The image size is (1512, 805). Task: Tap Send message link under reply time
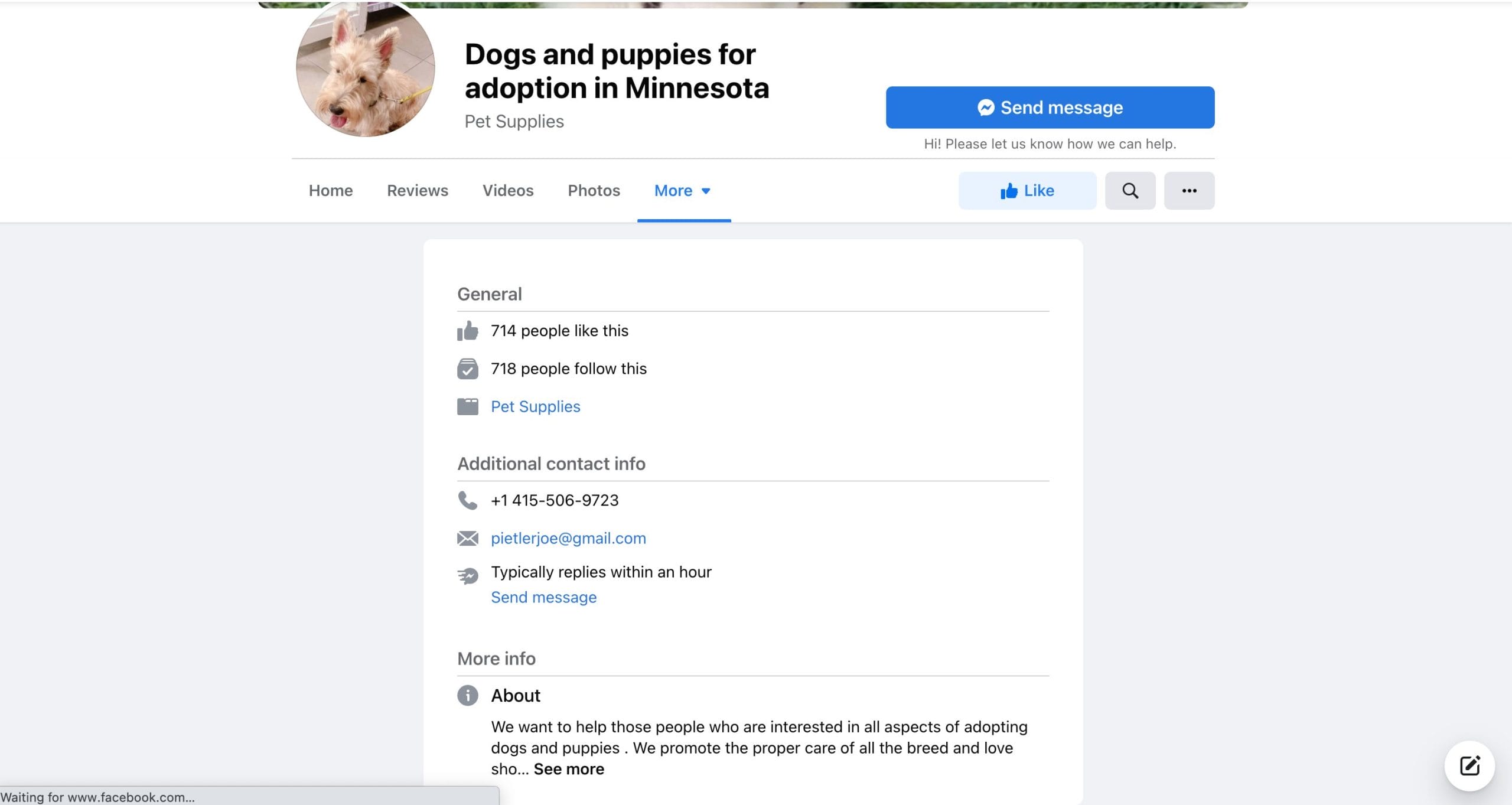coord(543,597)
